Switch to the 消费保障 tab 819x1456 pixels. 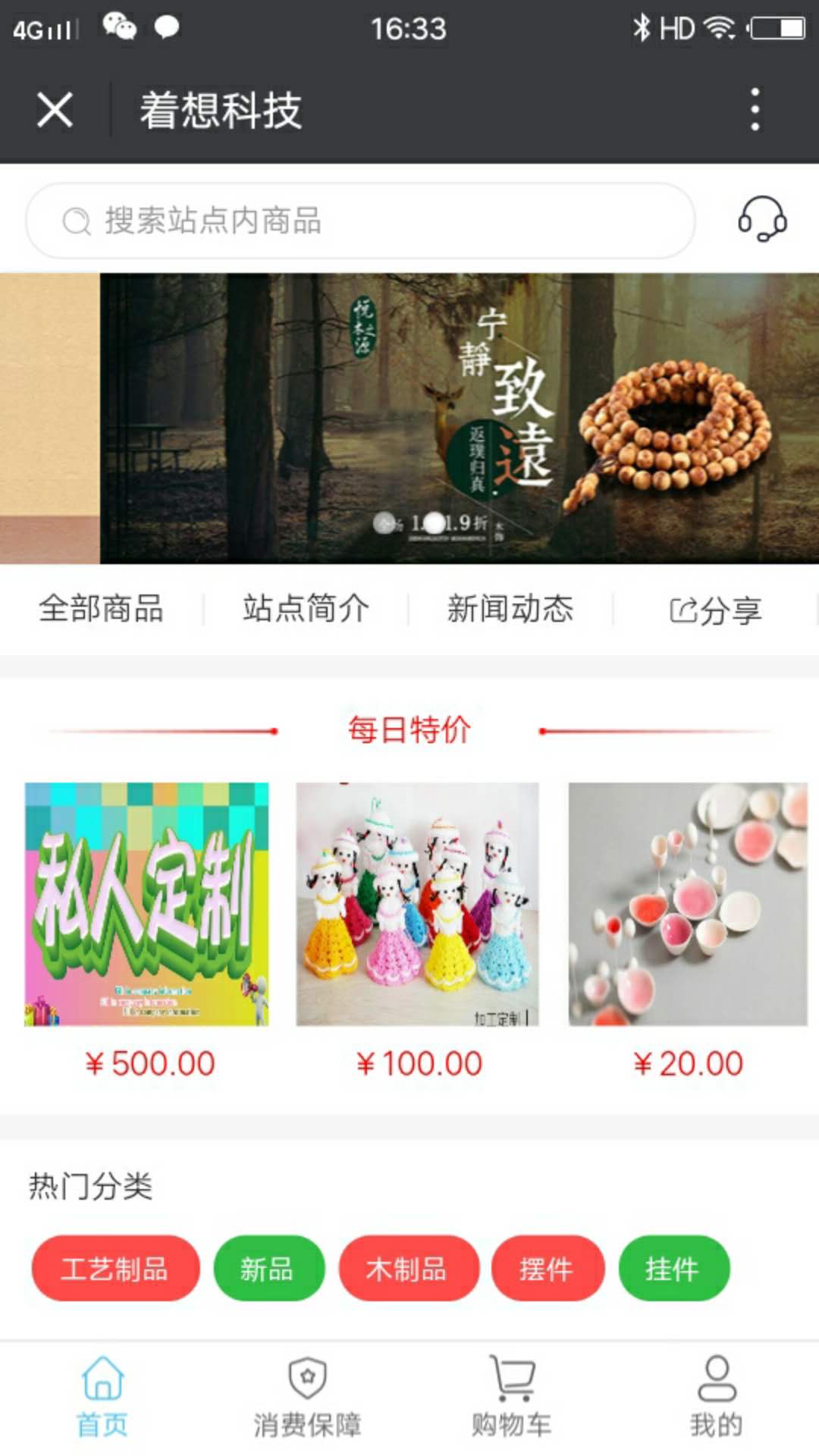click(307, 1397)
